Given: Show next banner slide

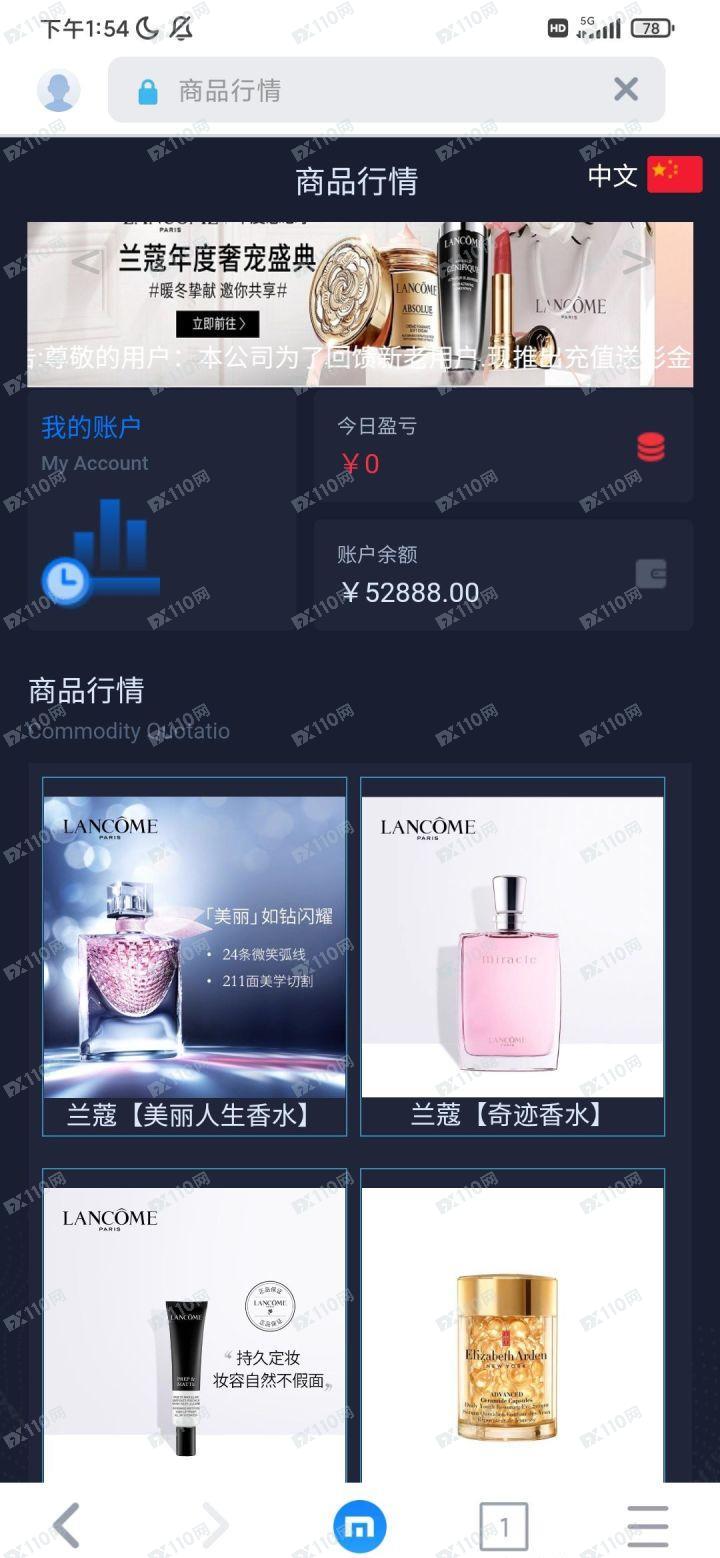Looking at the screenshot, I should pos(636,262).
